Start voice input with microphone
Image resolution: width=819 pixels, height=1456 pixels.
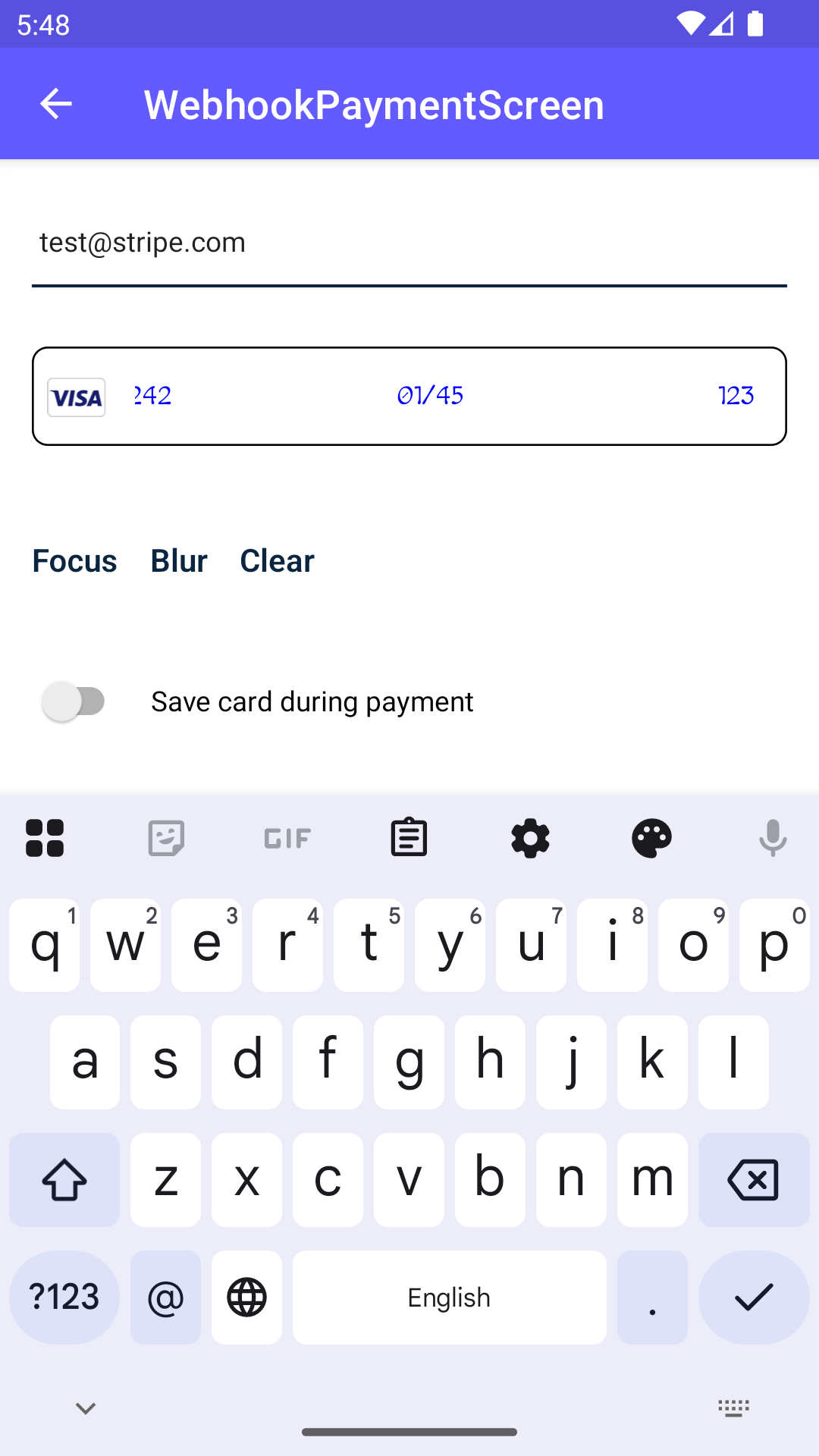[773, 838]
